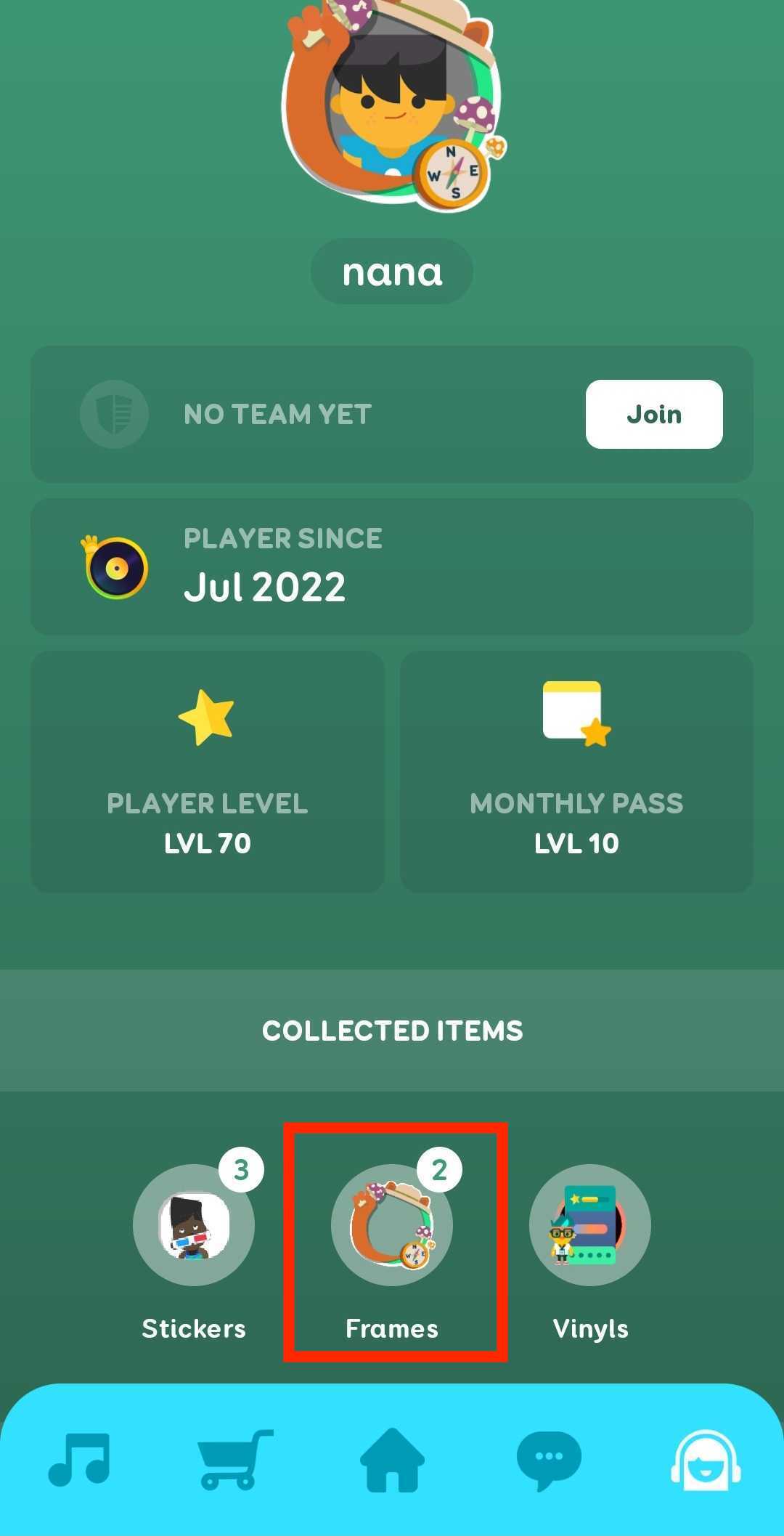Tap Join to join a team
Viewport: 784px width, 1536px height.
(654, 414)
